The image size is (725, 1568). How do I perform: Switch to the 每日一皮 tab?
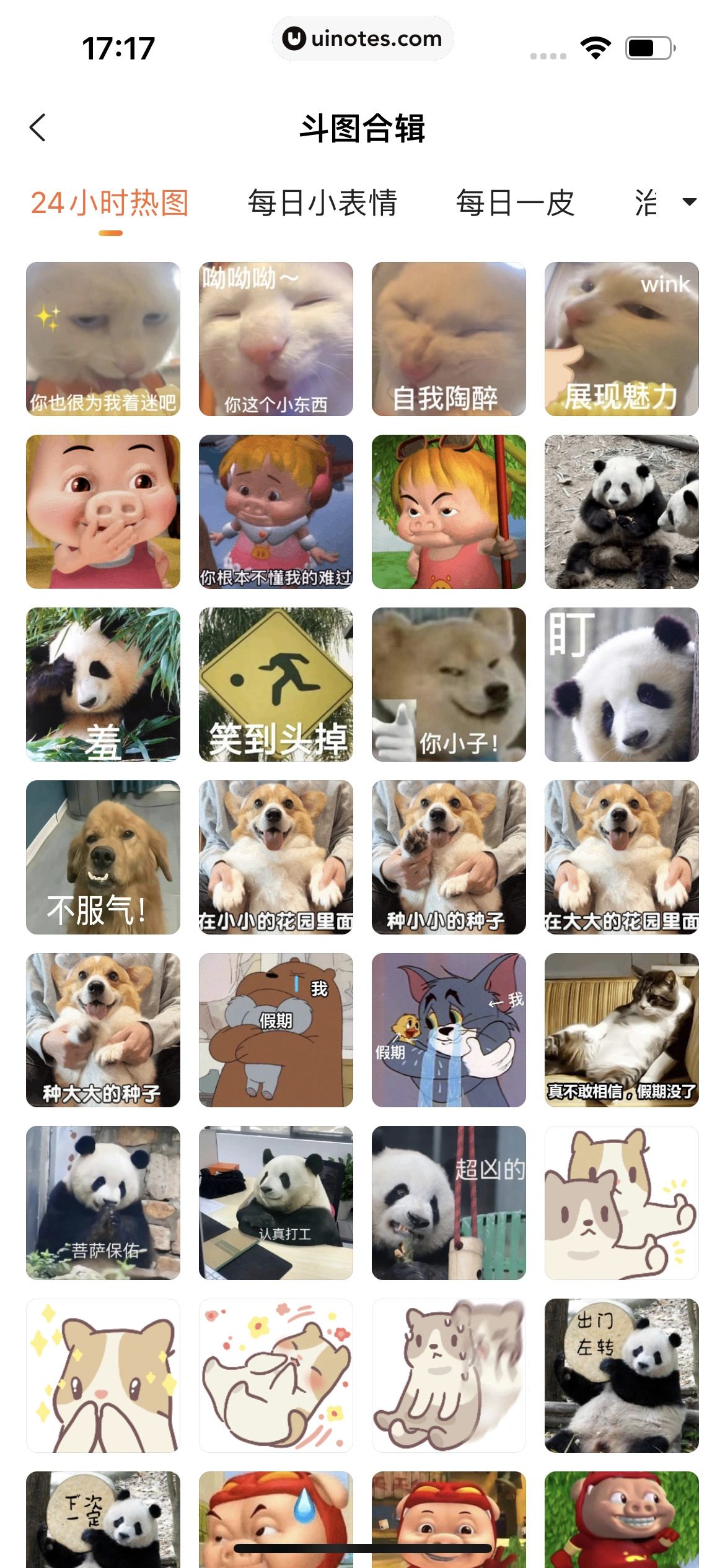515,203
